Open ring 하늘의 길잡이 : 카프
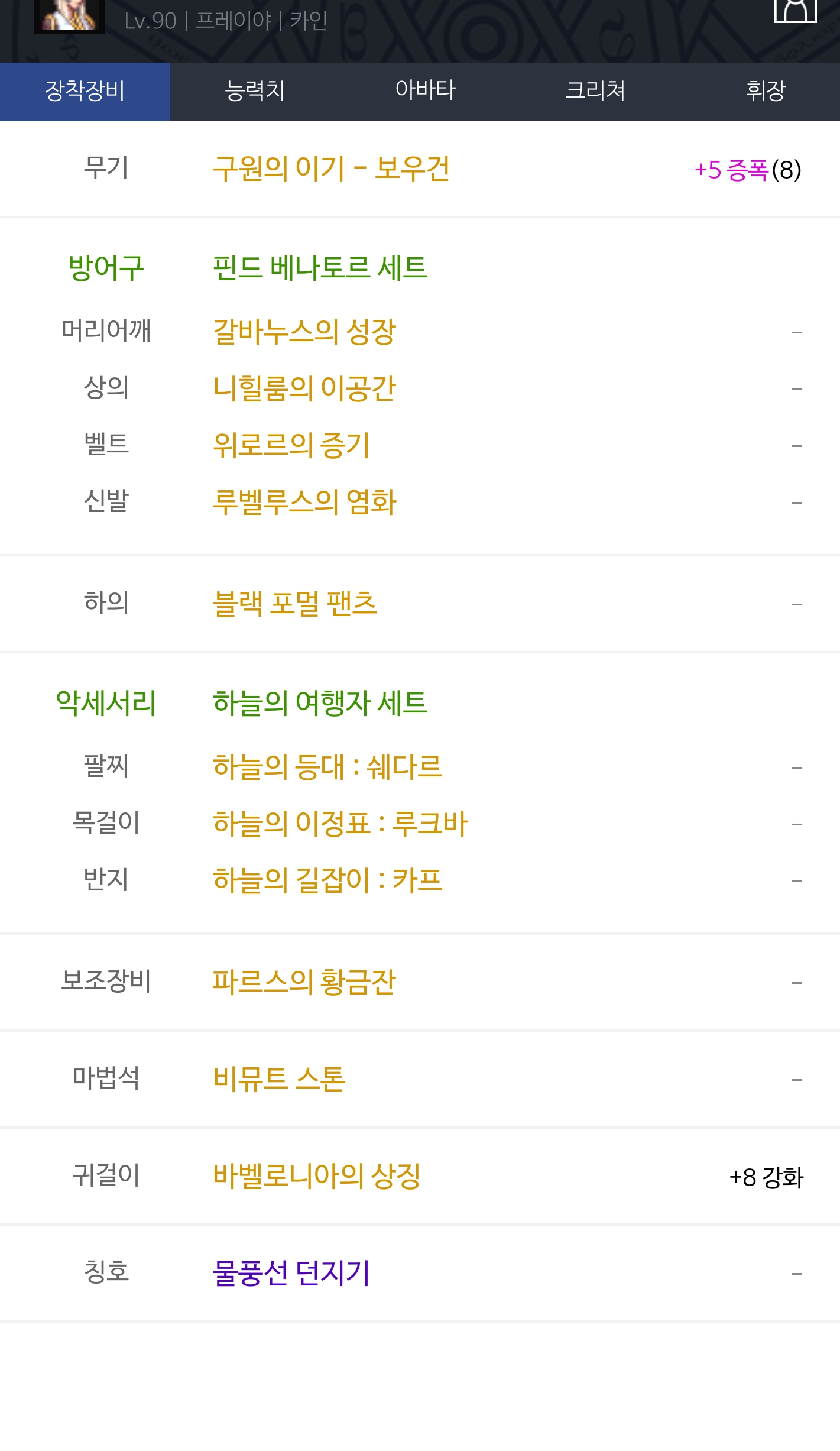This screenshot has height=1451, width=840. pos(327,880)
